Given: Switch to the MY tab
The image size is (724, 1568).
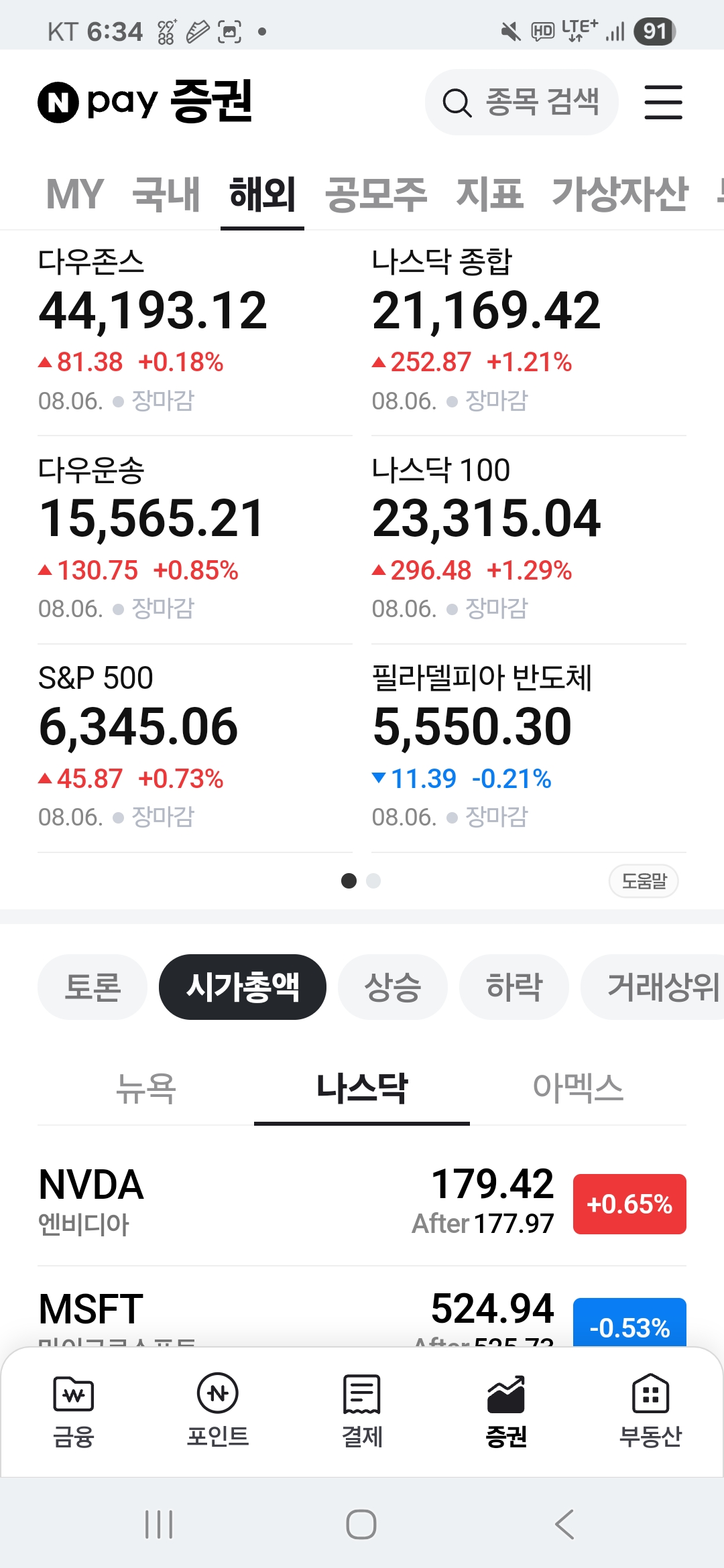Looking at the screenshot, I should [x=74, y=194].
